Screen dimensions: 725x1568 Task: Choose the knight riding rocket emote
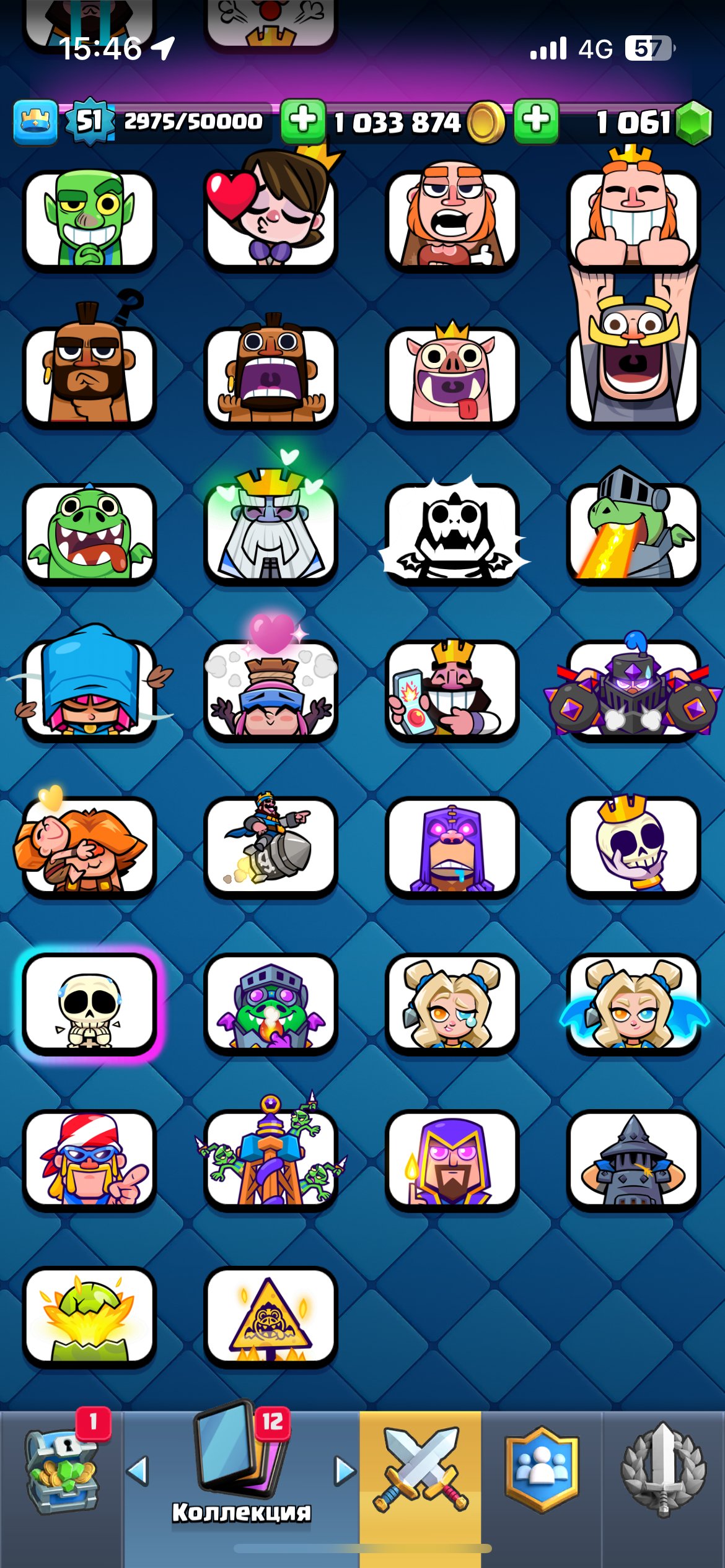pos(270,847)
